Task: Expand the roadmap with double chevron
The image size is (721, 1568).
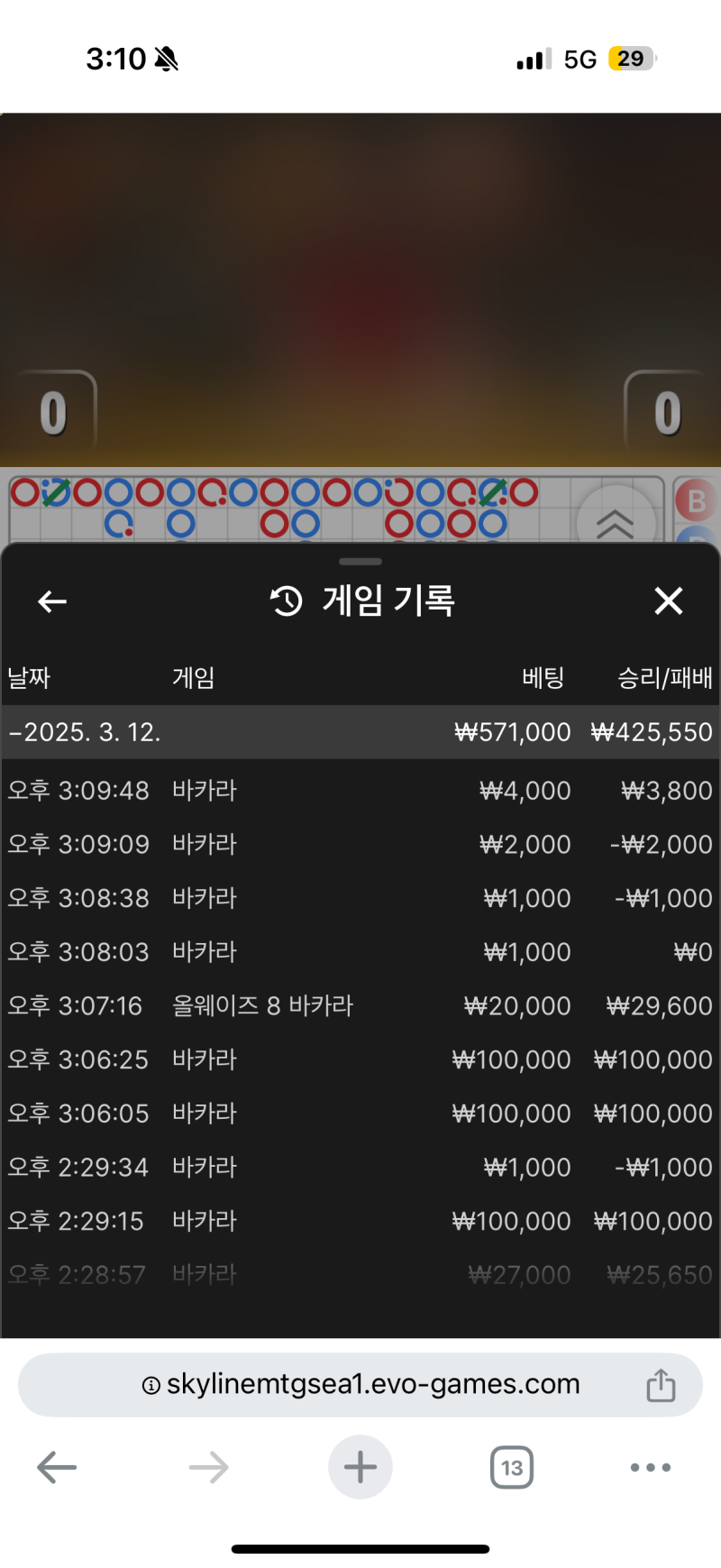Action: [615, 522]
